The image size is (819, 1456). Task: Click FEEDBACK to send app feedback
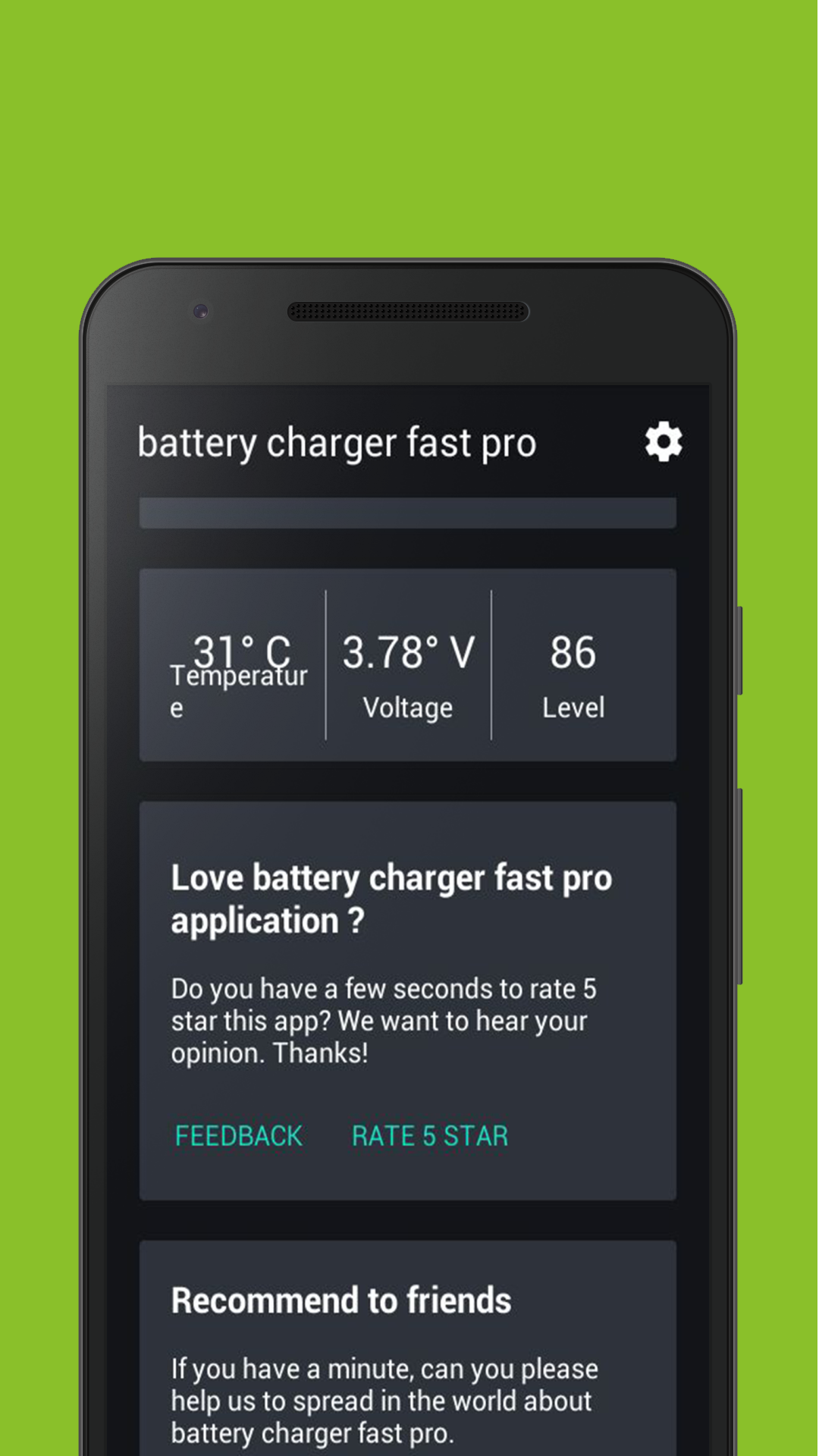pos(238,1135)
